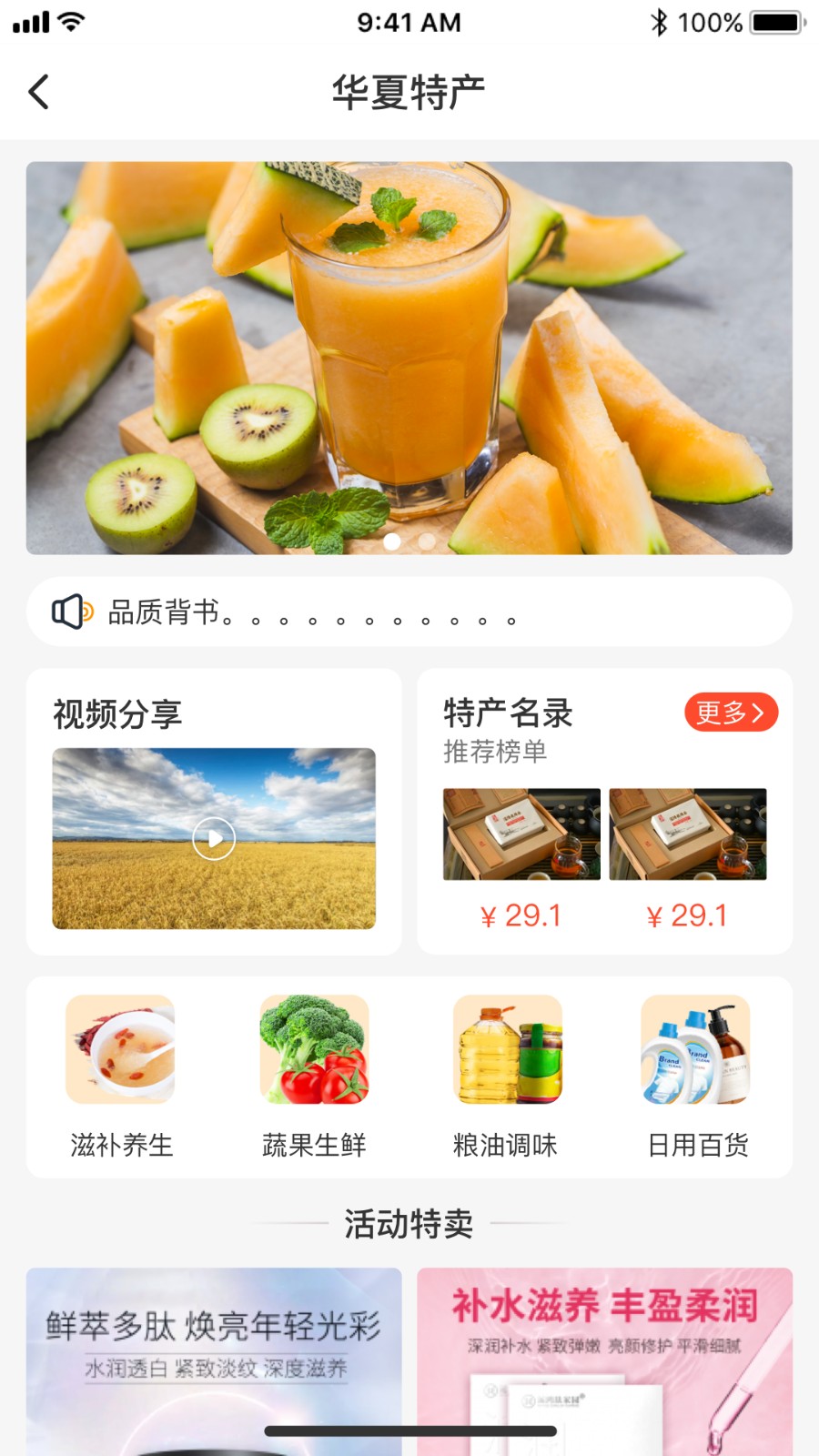Go back from 华夏特产 page
Image resolution: width=819 pixels, height=1456 pixels.
(39, 92)
